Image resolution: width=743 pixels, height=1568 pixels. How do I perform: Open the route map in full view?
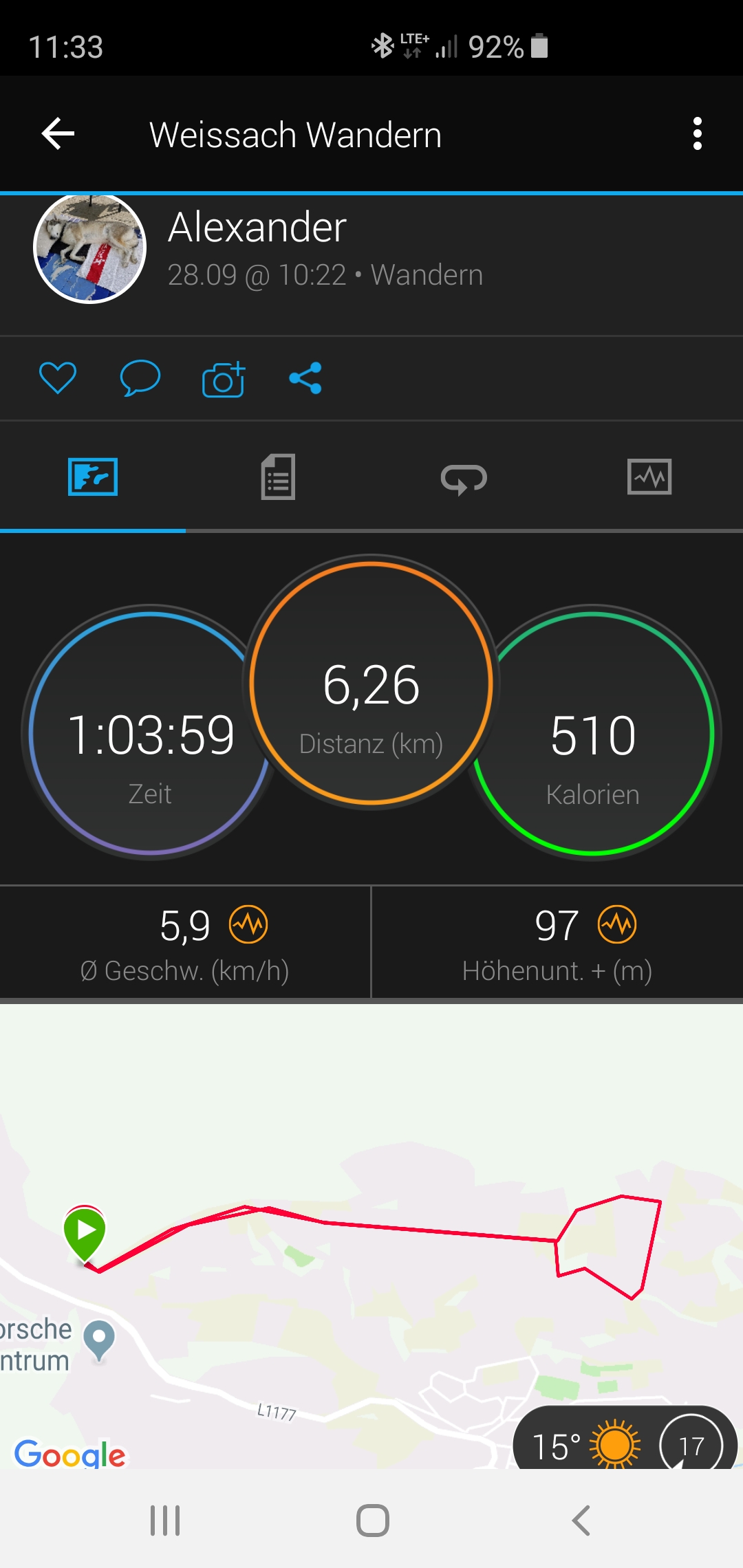pos(371,1169)
